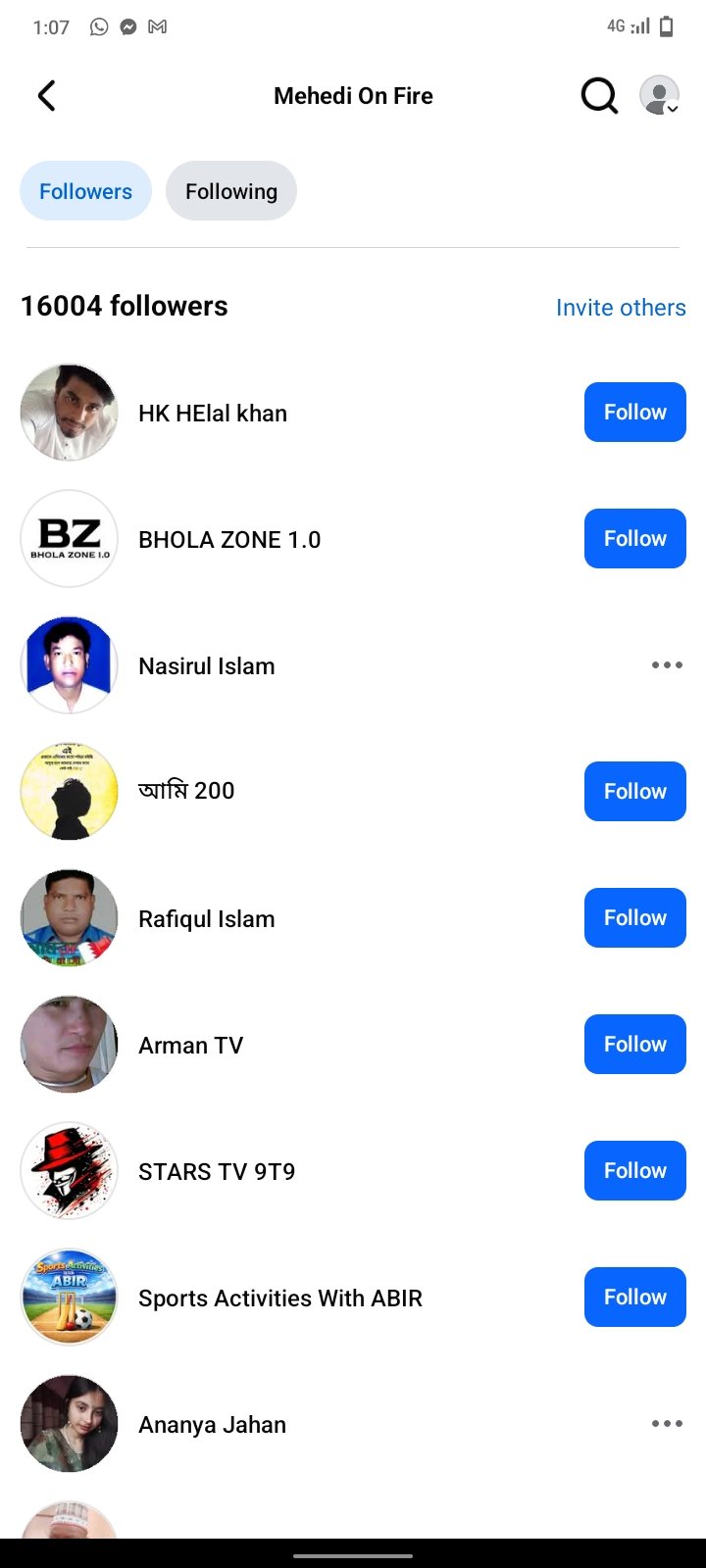Open Nasirul Islam's profile
Image resolution: width=706 pixels, height=1568 pixels.
point(207,666)
